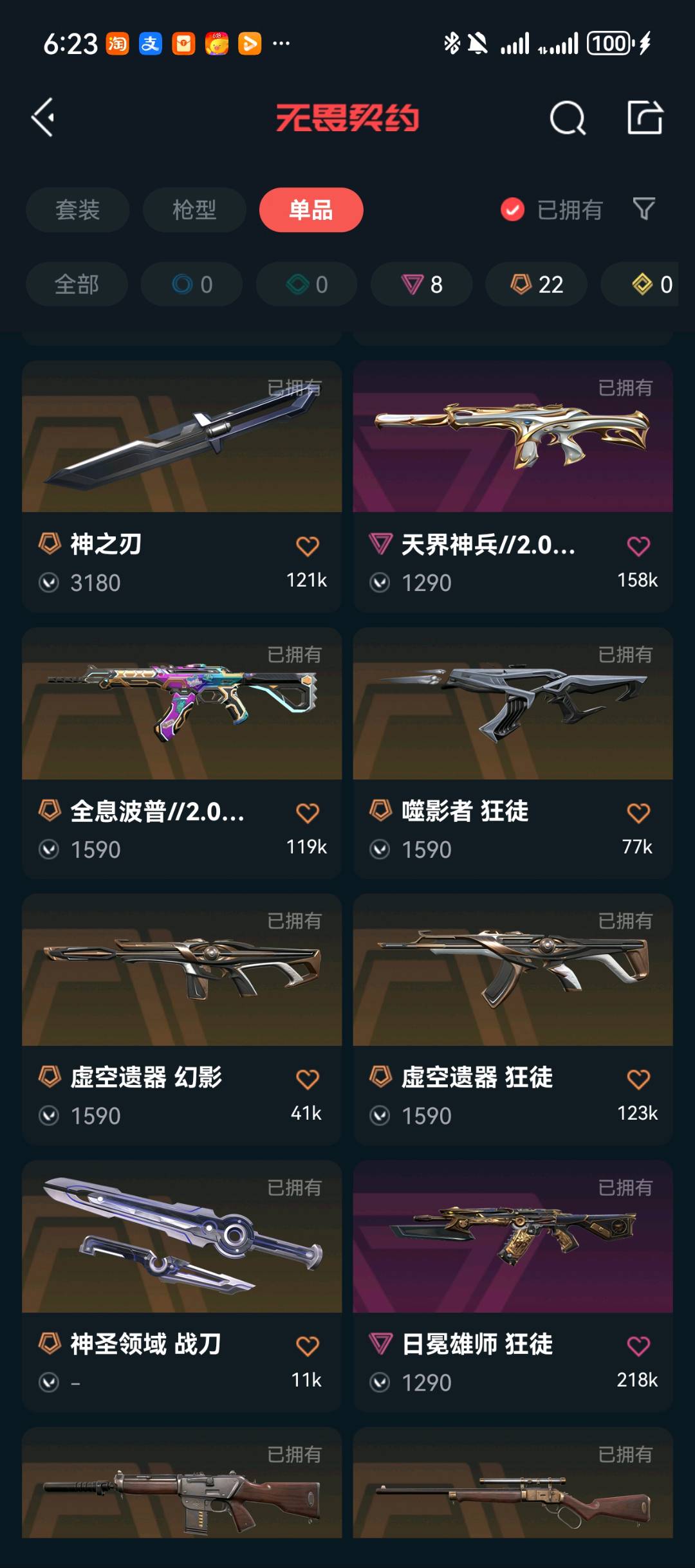Go back using the top-left arrow
The width and height of the screenshot is (695, 1568).
44,118
